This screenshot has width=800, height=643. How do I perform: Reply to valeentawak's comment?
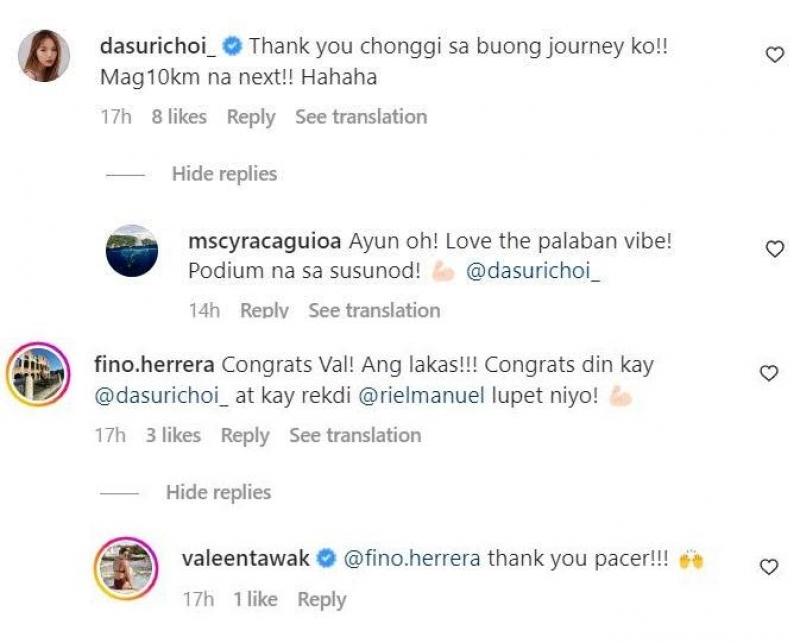coord(321,600)
